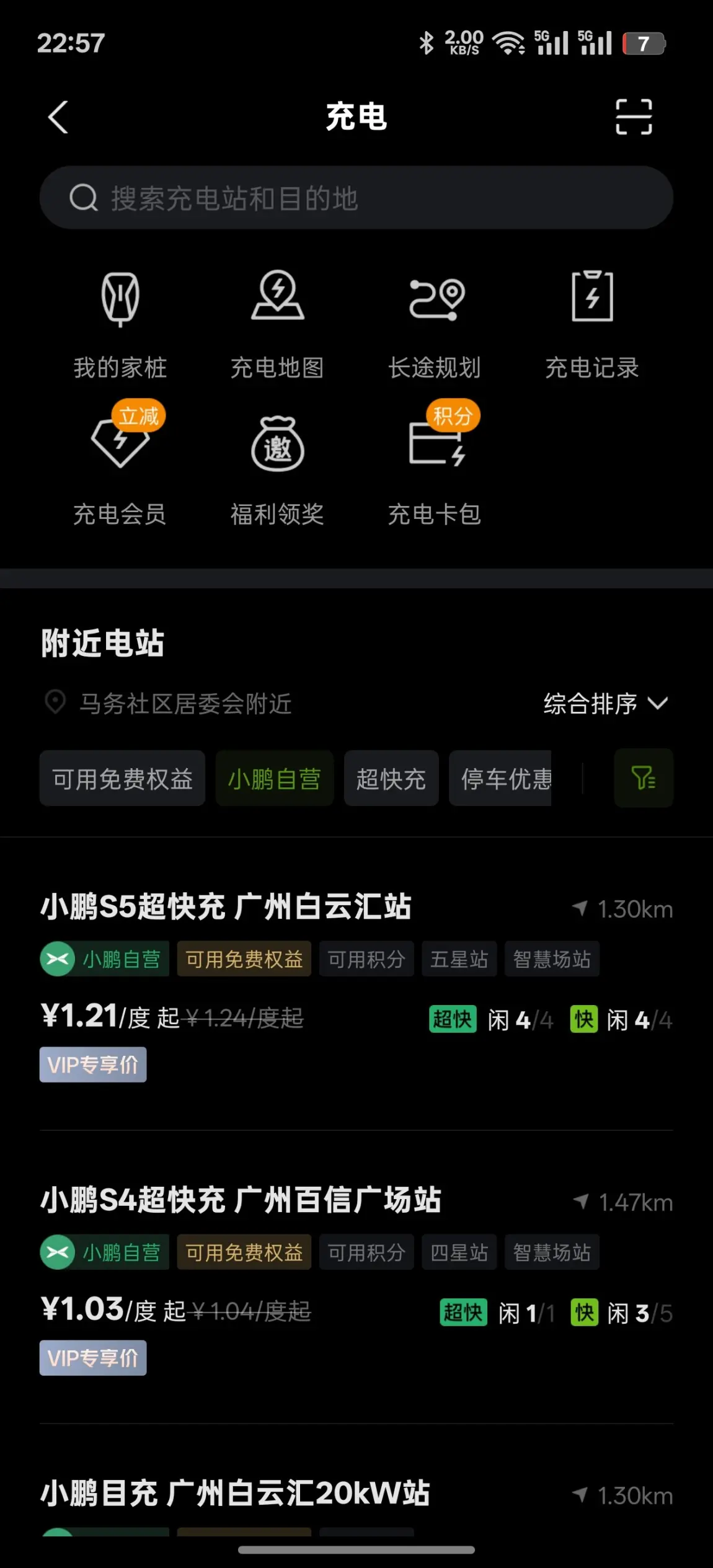The height and width of the screenshot is (1568, 713).
Task: Open the green filter funnel icon
Action: pyautogui.click(x=644, y=777)
